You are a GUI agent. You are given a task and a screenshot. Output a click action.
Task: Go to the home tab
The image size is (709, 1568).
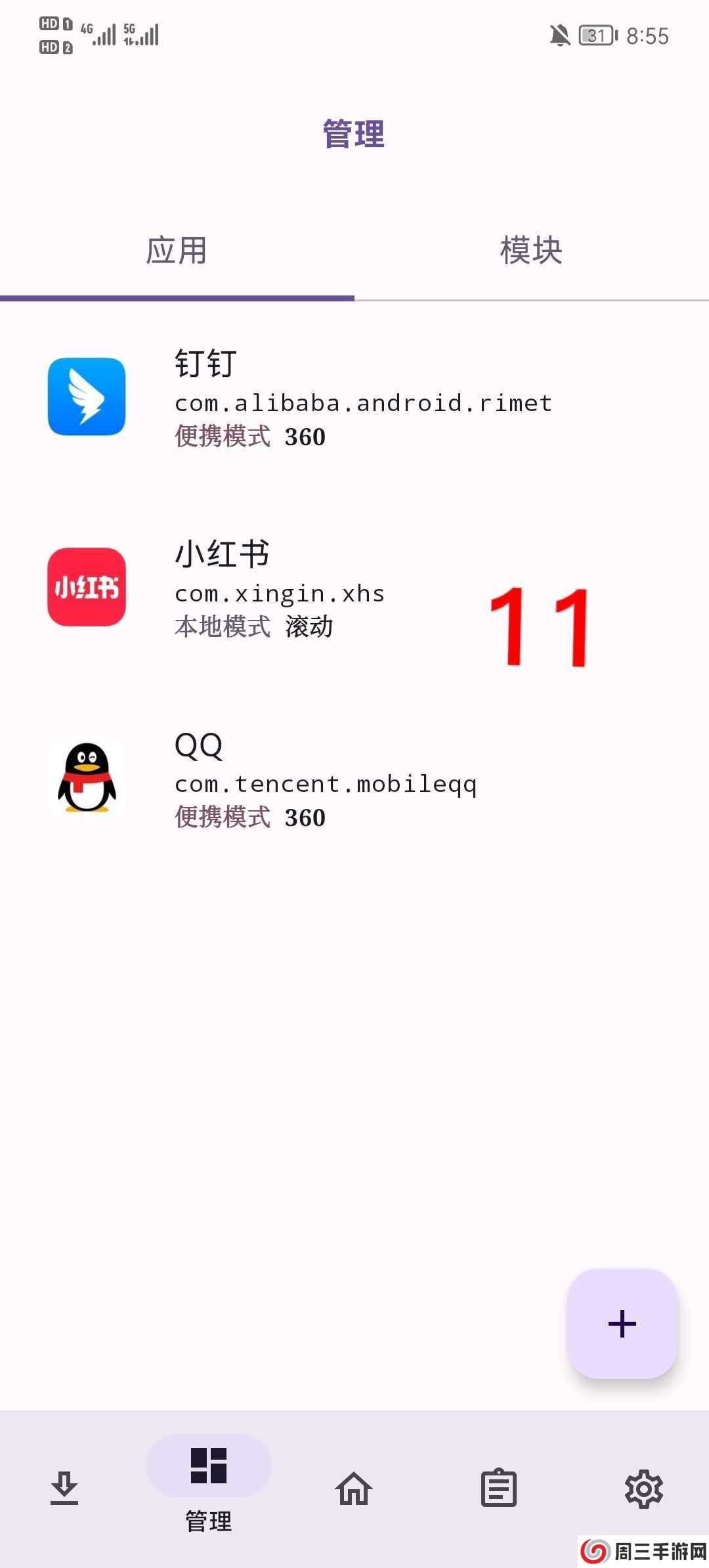354,1488
